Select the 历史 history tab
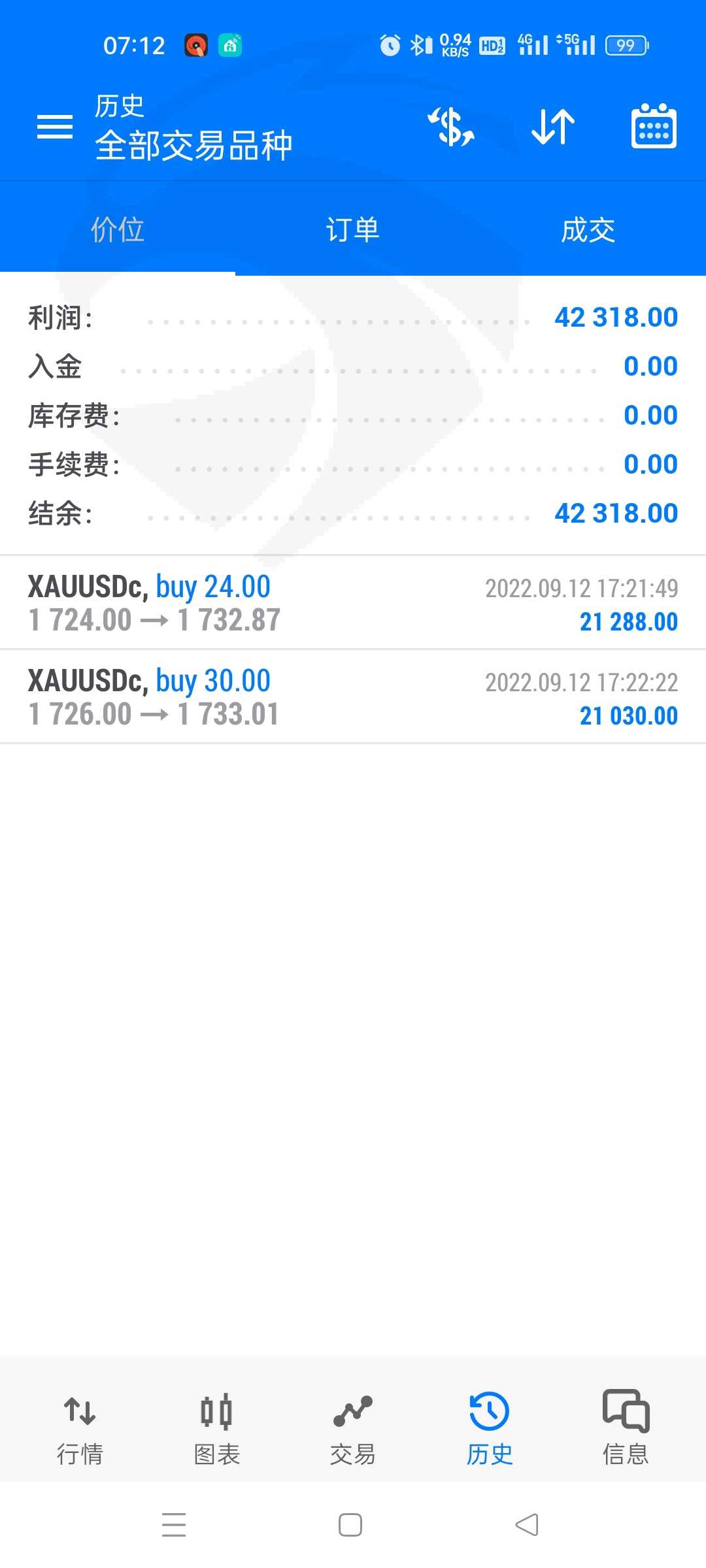Screen dimensions: 706x1568 click(489, 1429)
